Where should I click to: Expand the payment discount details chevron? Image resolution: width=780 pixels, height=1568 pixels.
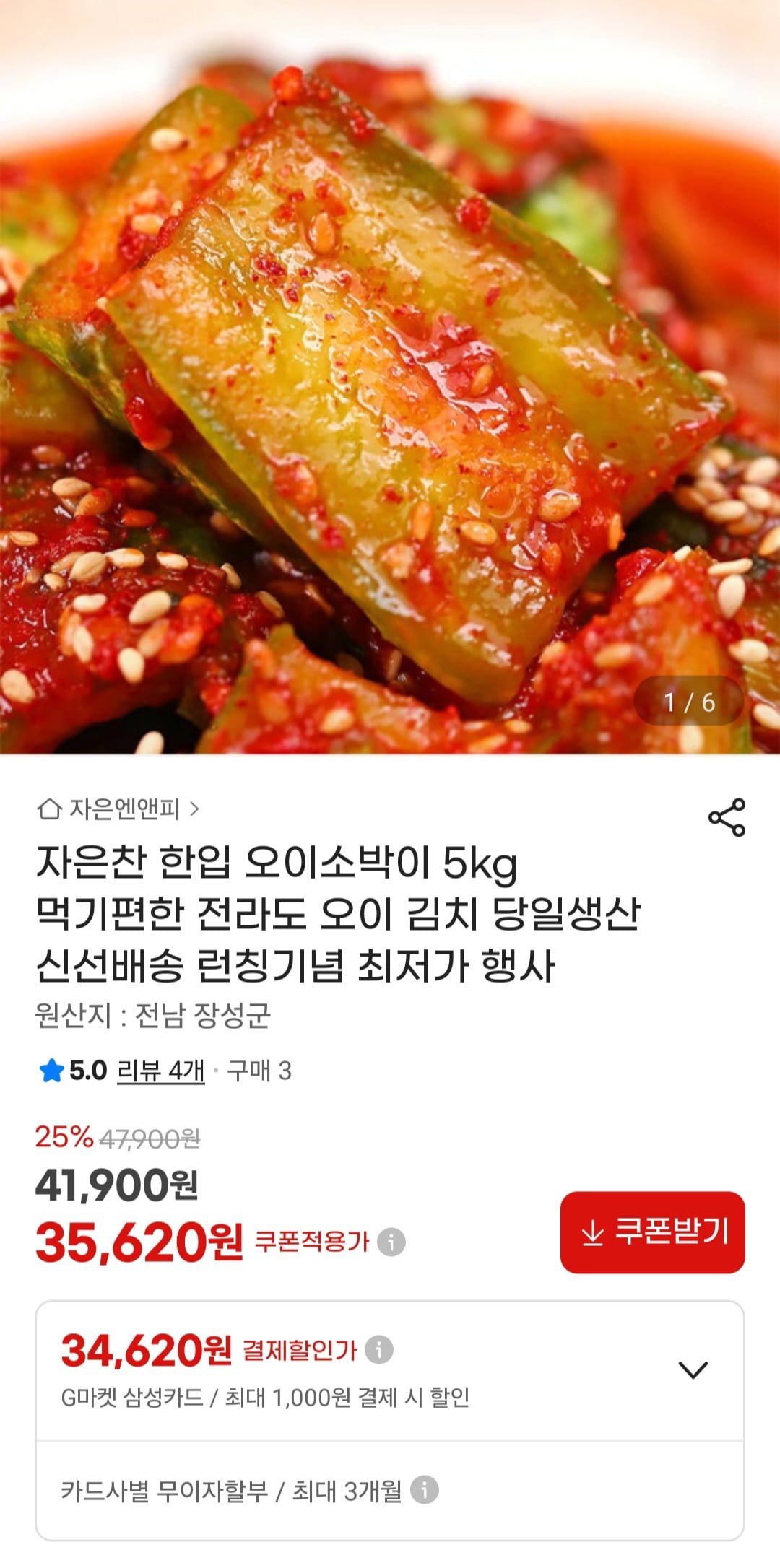coord(693,1369)
